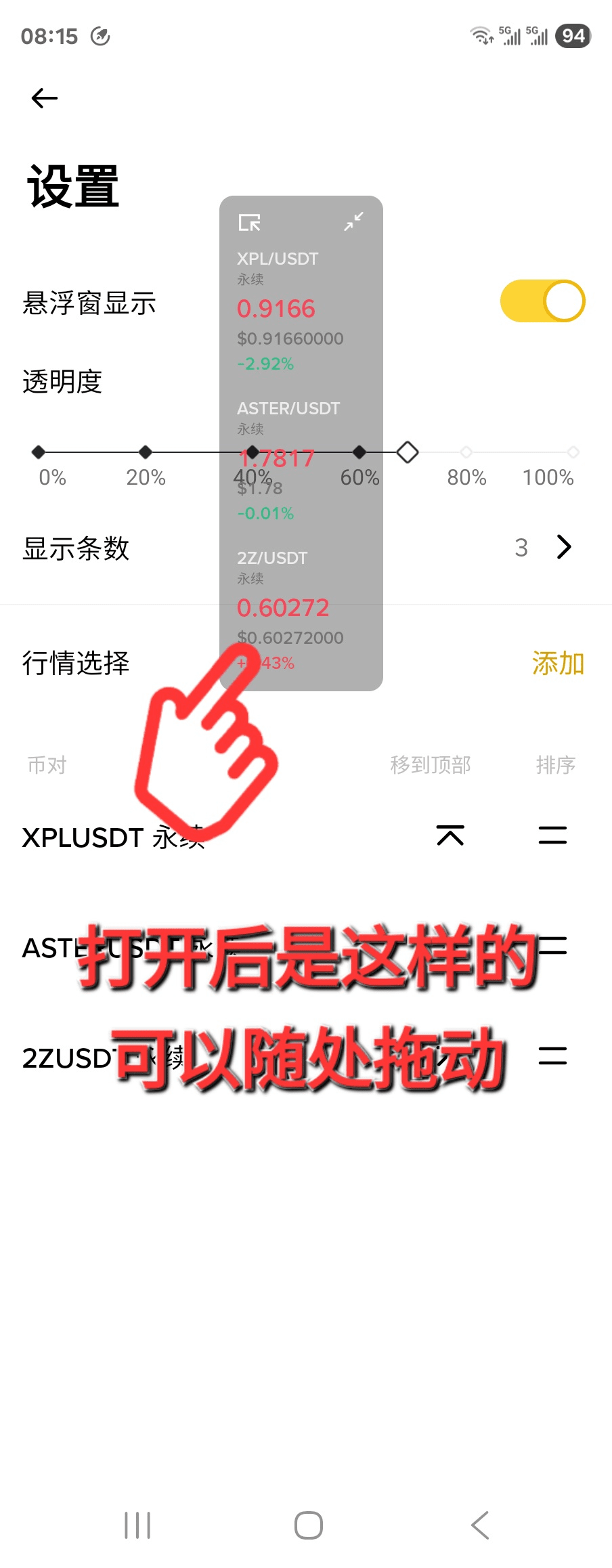Tap system home button

pyautogui.click(x=308, y=1525)
